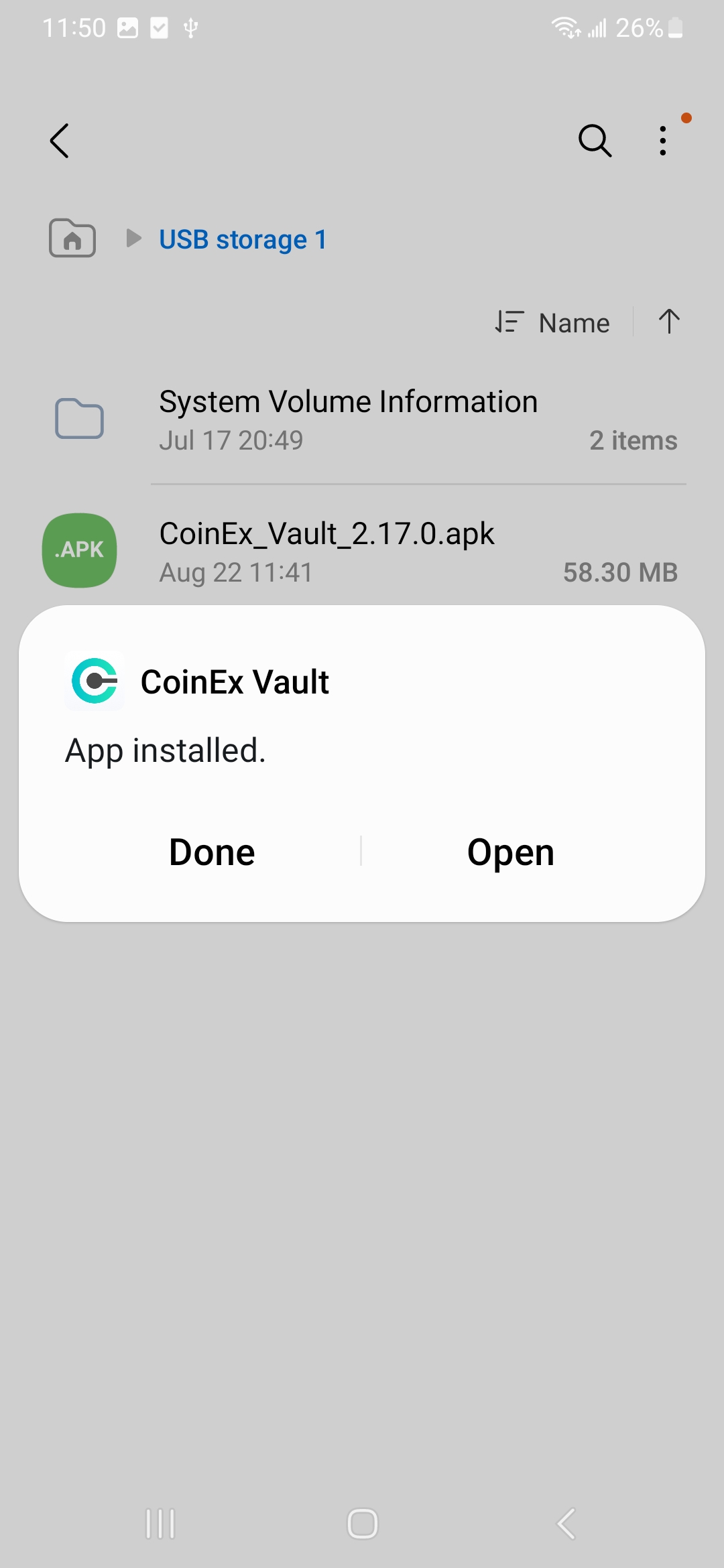This screenshot has height=1568, width=724.
Task: Change the sort by Name option
Action: [552, 322]
